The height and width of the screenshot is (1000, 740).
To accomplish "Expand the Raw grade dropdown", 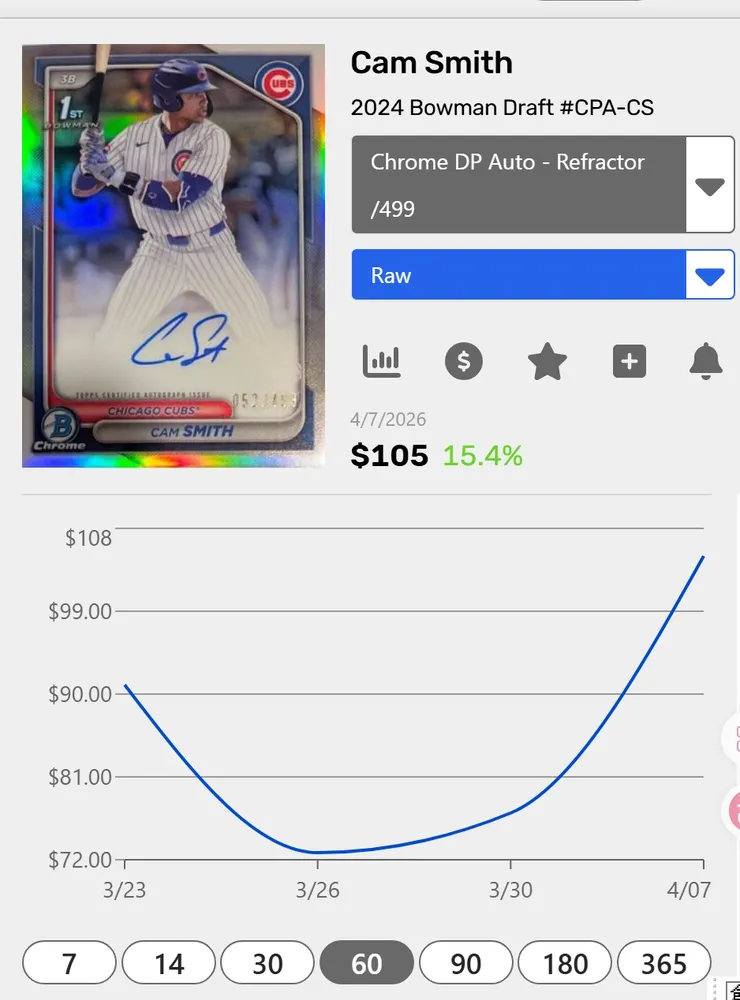I will pos(709,276).
